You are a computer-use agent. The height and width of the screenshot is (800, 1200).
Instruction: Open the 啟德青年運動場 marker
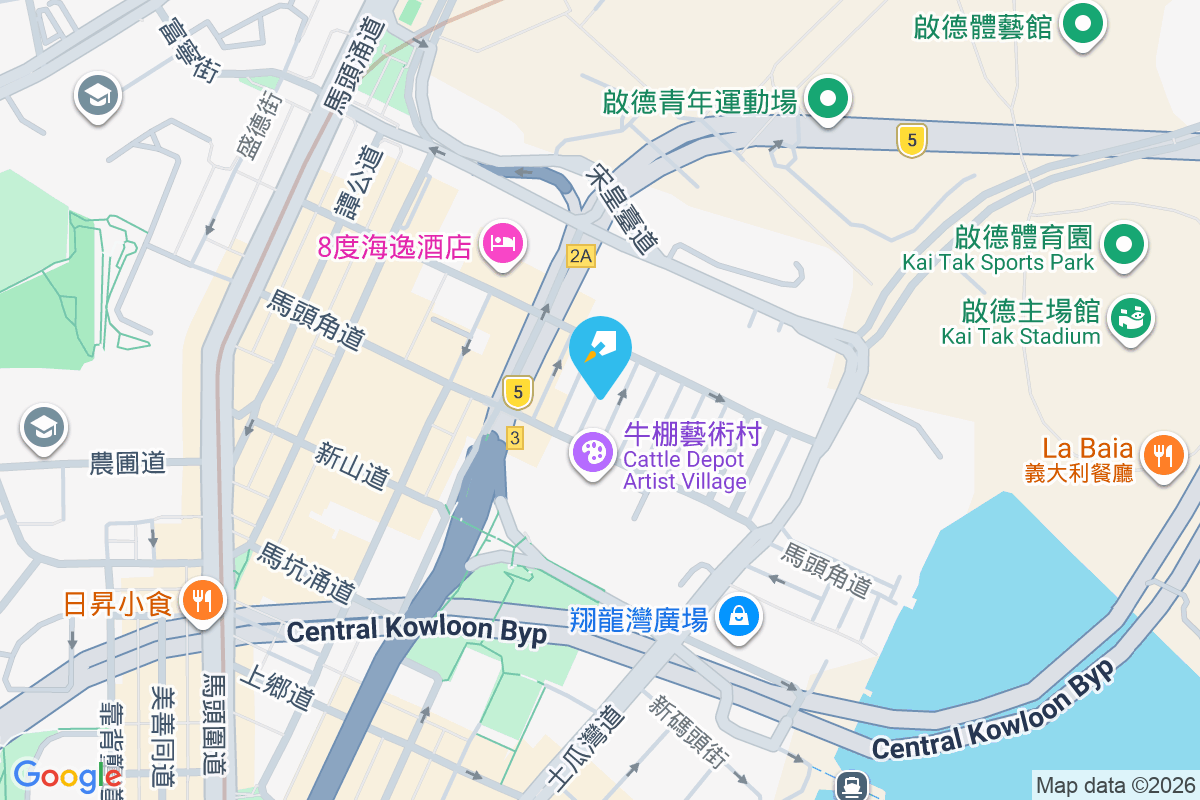[827, 99]
